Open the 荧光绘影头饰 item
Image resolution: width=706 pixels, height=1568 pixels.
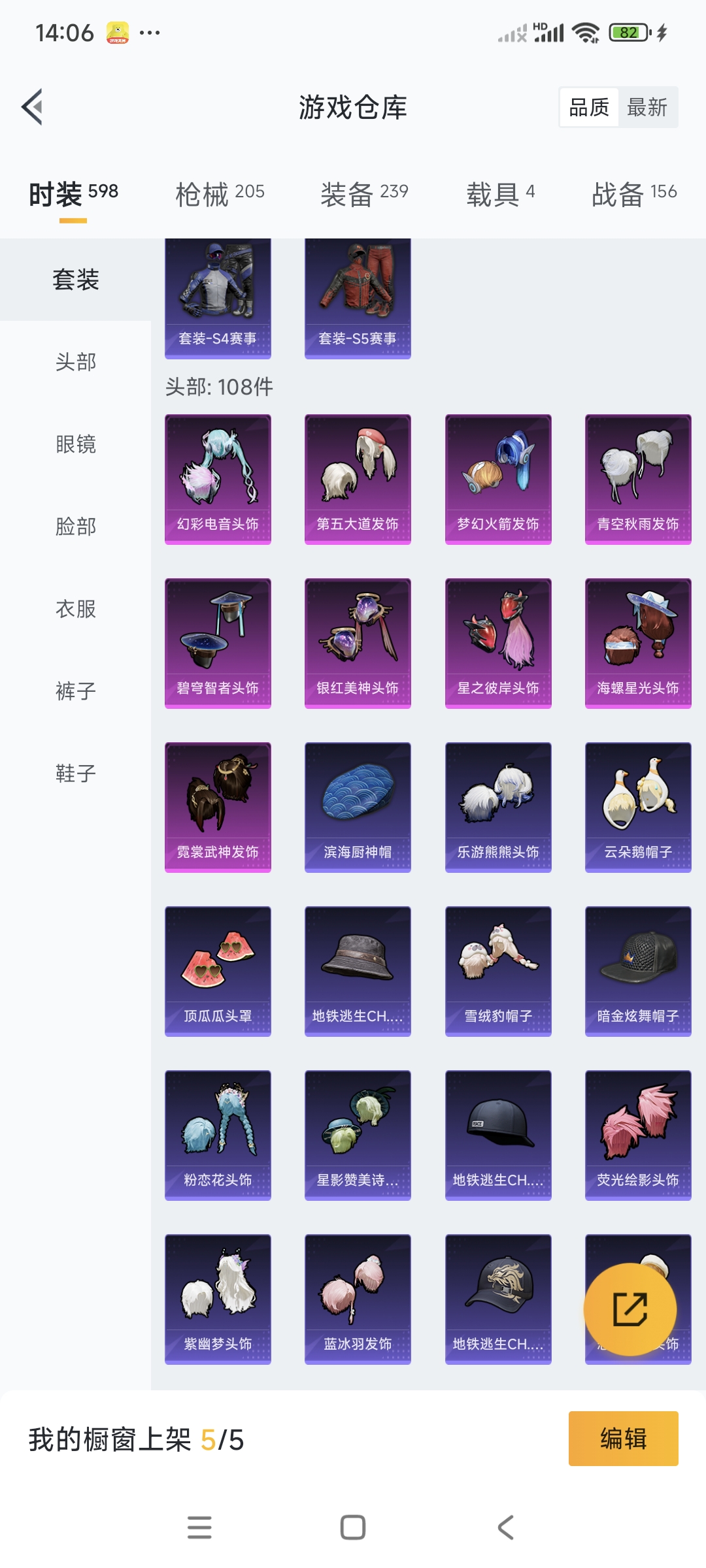(x=638, y=1135)
